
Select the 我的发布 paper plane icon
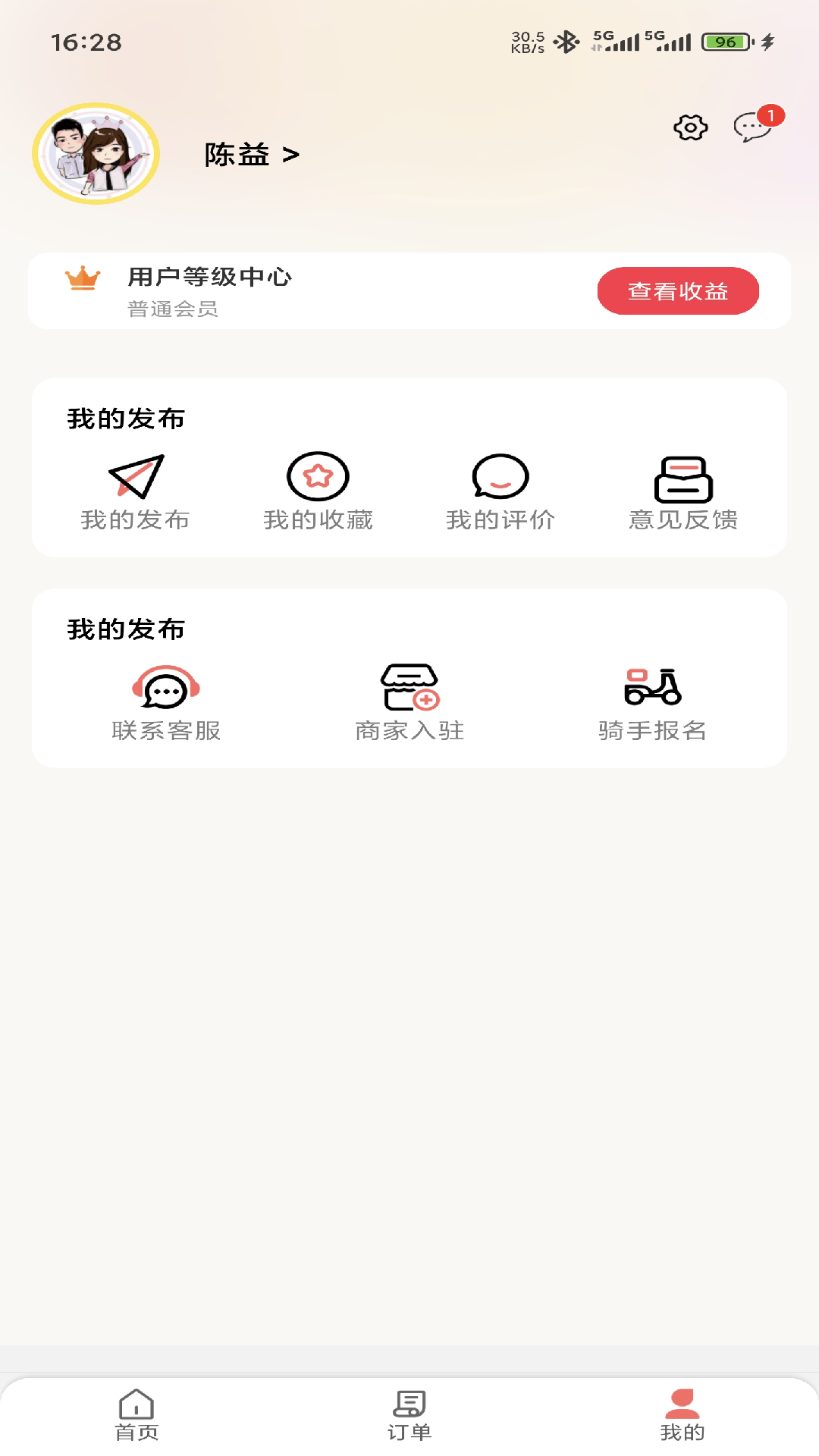point(136,478)
